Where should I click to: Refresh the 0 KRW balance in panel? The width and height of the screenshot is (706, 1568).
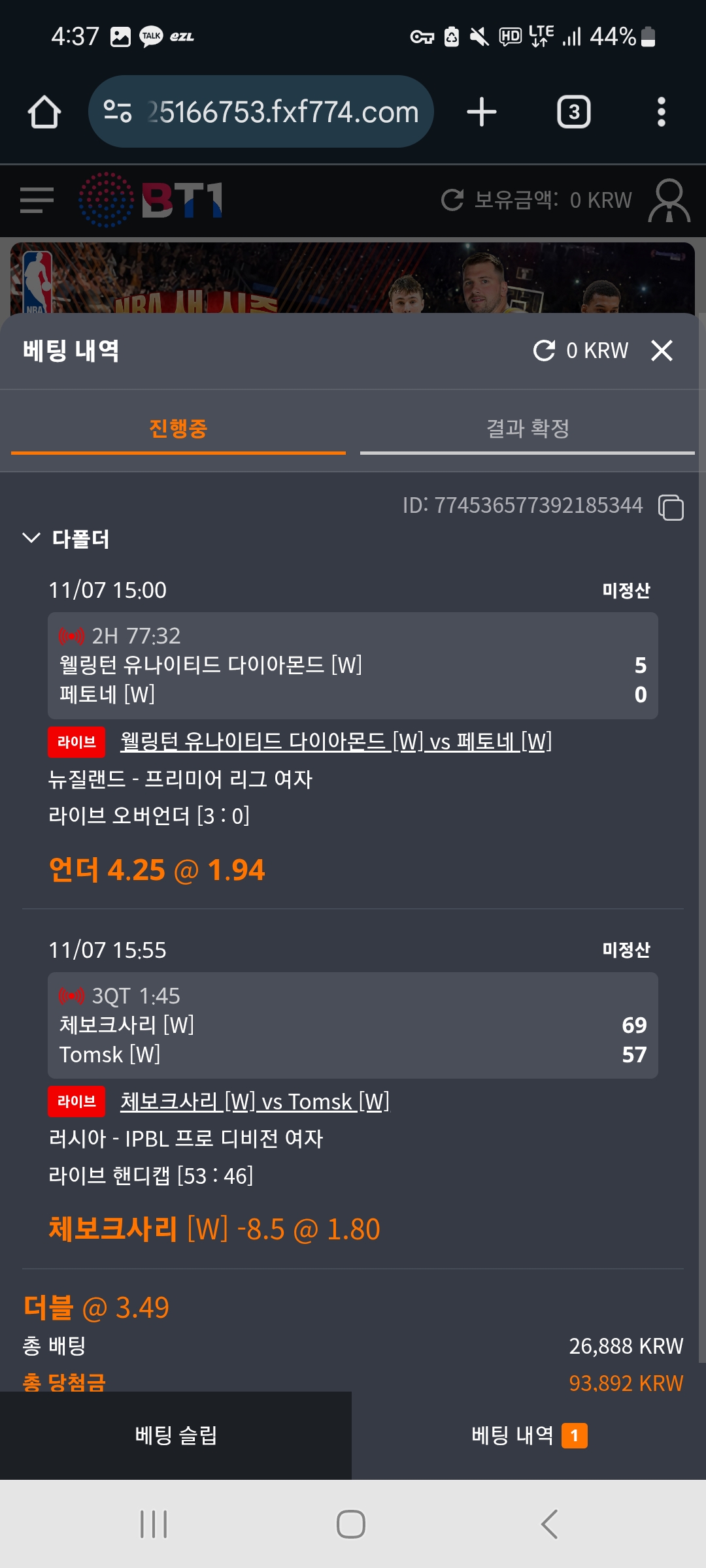[544, 351]
